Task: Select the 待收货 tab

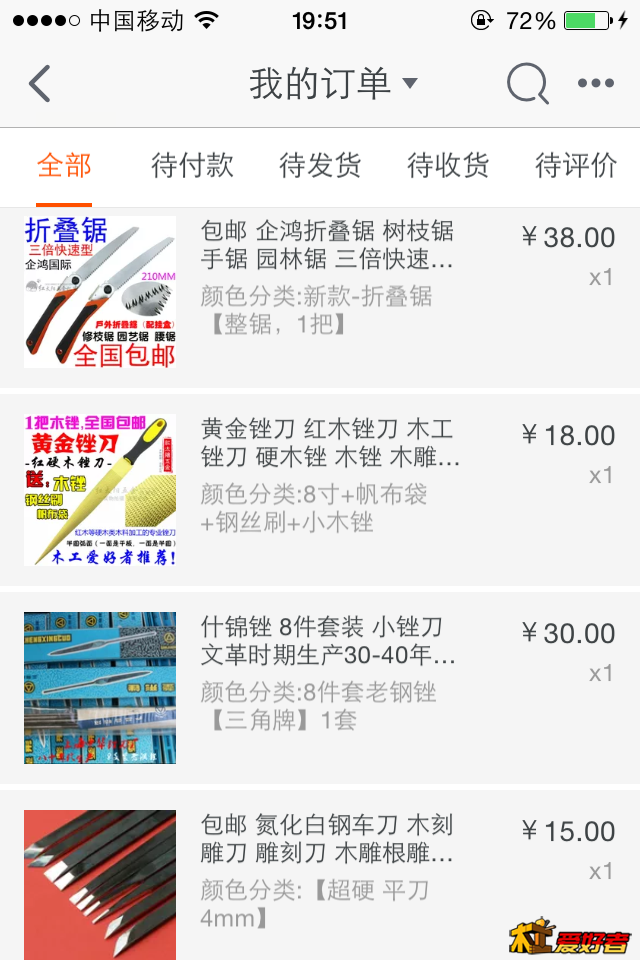Action: point(448,165)
